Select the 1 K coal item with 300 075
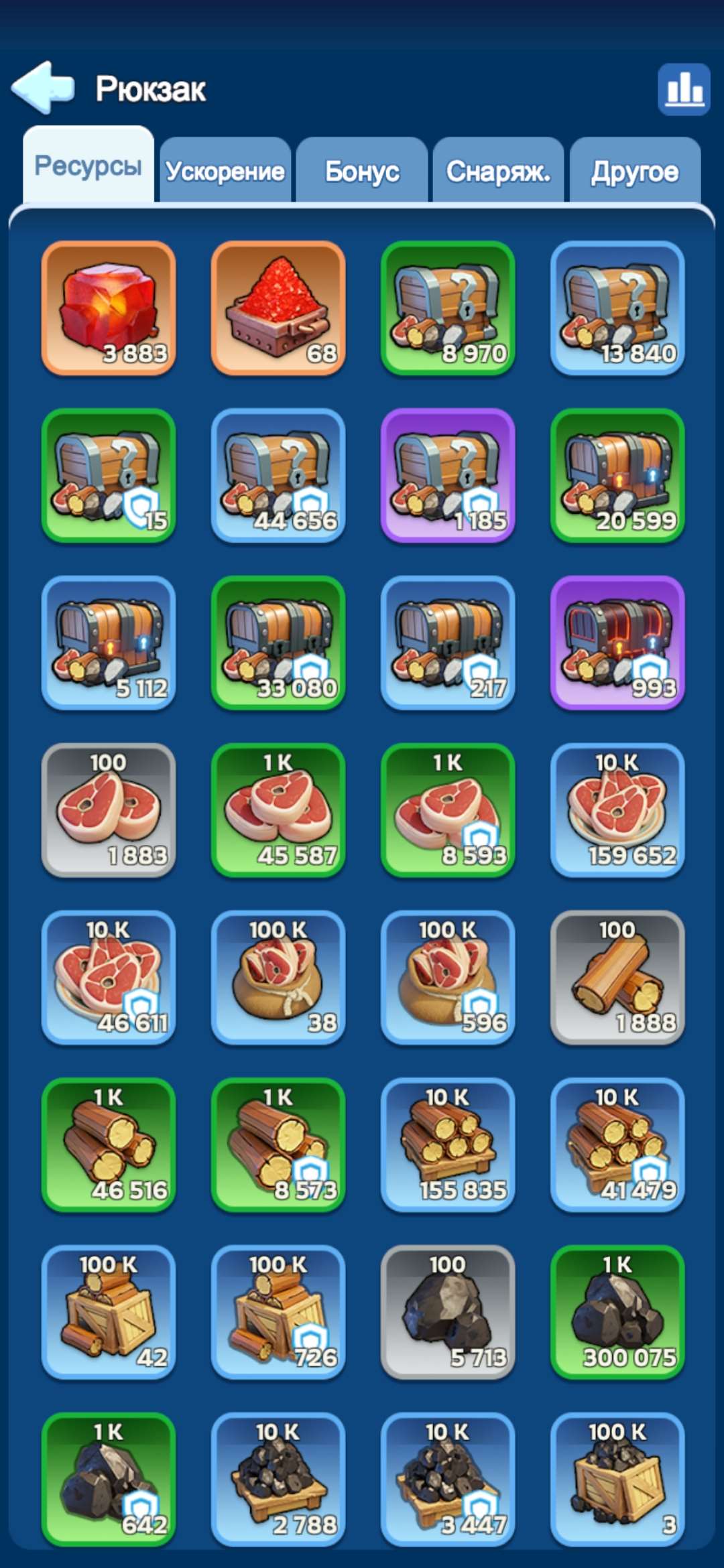The width and height of the screenshot is (724, 1568). tap(617, 1313)
